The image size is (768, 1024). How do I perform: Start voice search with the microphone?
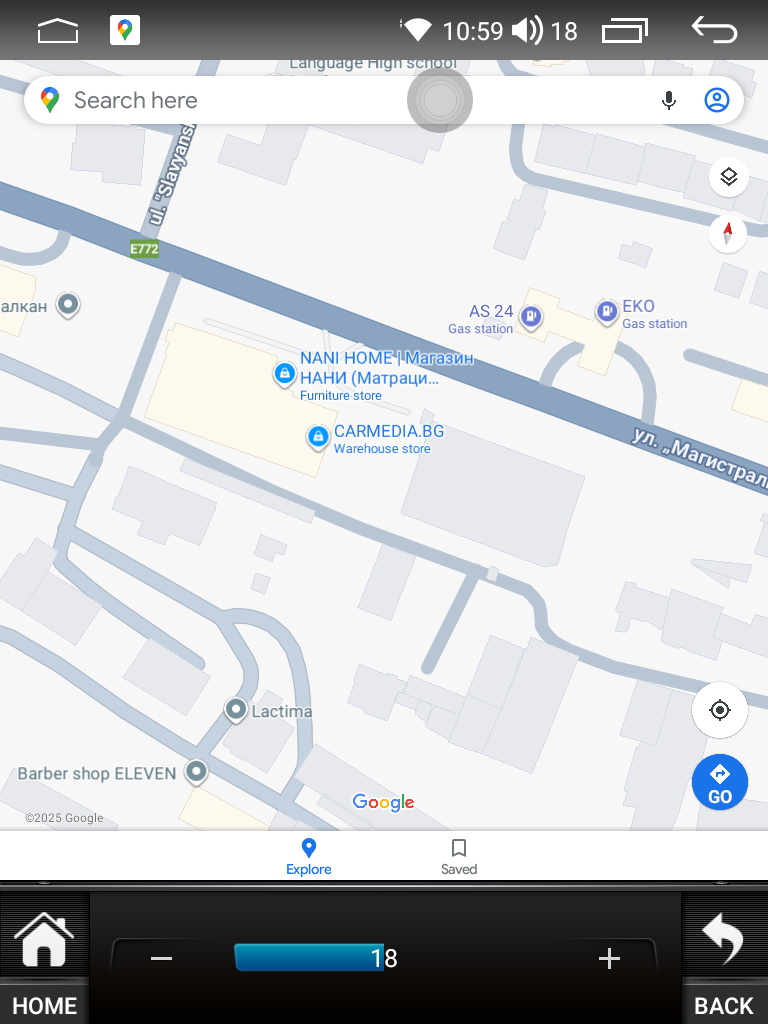tap(669, 100)
